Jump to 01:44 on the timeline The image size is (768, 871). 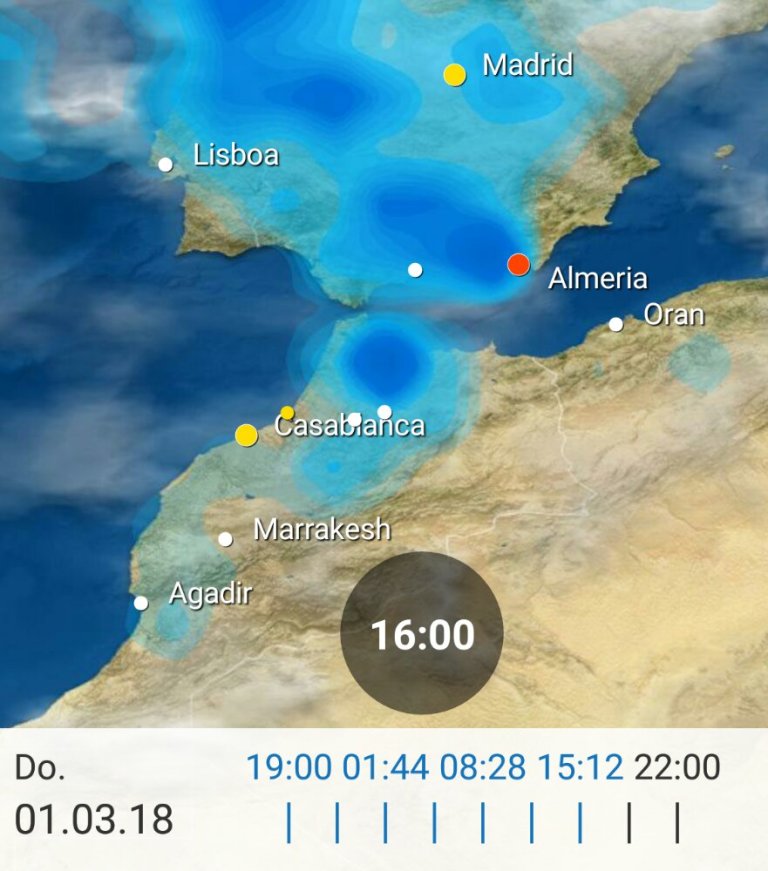(x=386, y=768)
